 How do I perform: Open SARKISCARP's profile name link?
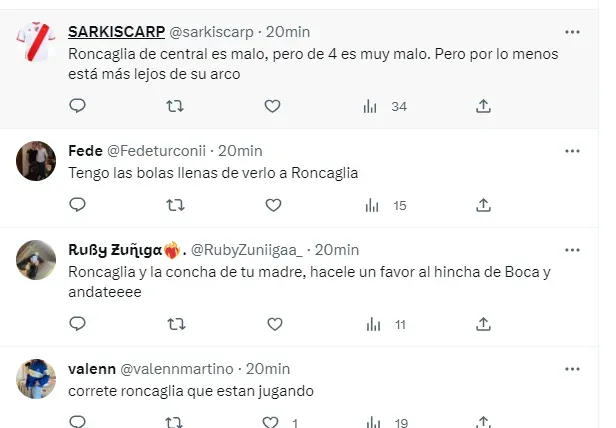pos(116,31)
